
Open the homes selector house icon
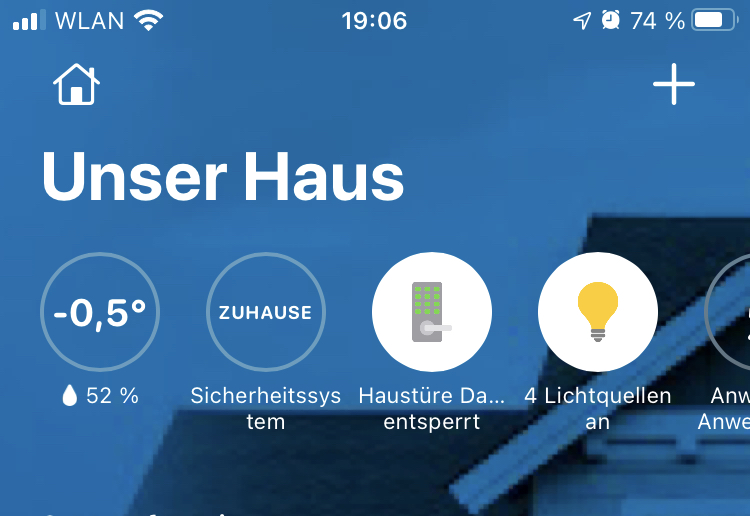tap(76, 84)
